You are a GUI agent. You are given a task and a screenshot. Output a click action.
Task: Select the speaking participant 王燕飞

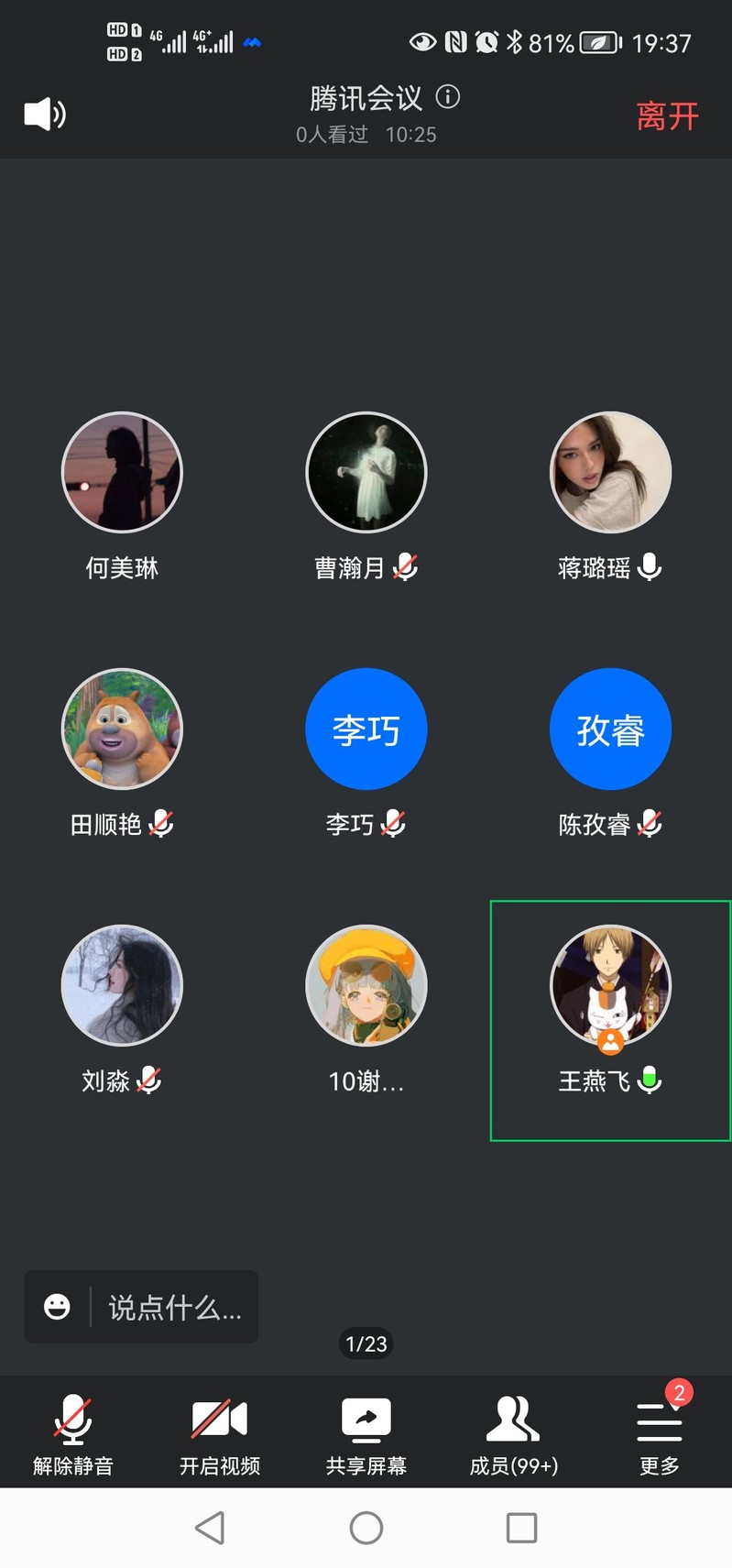610,986
